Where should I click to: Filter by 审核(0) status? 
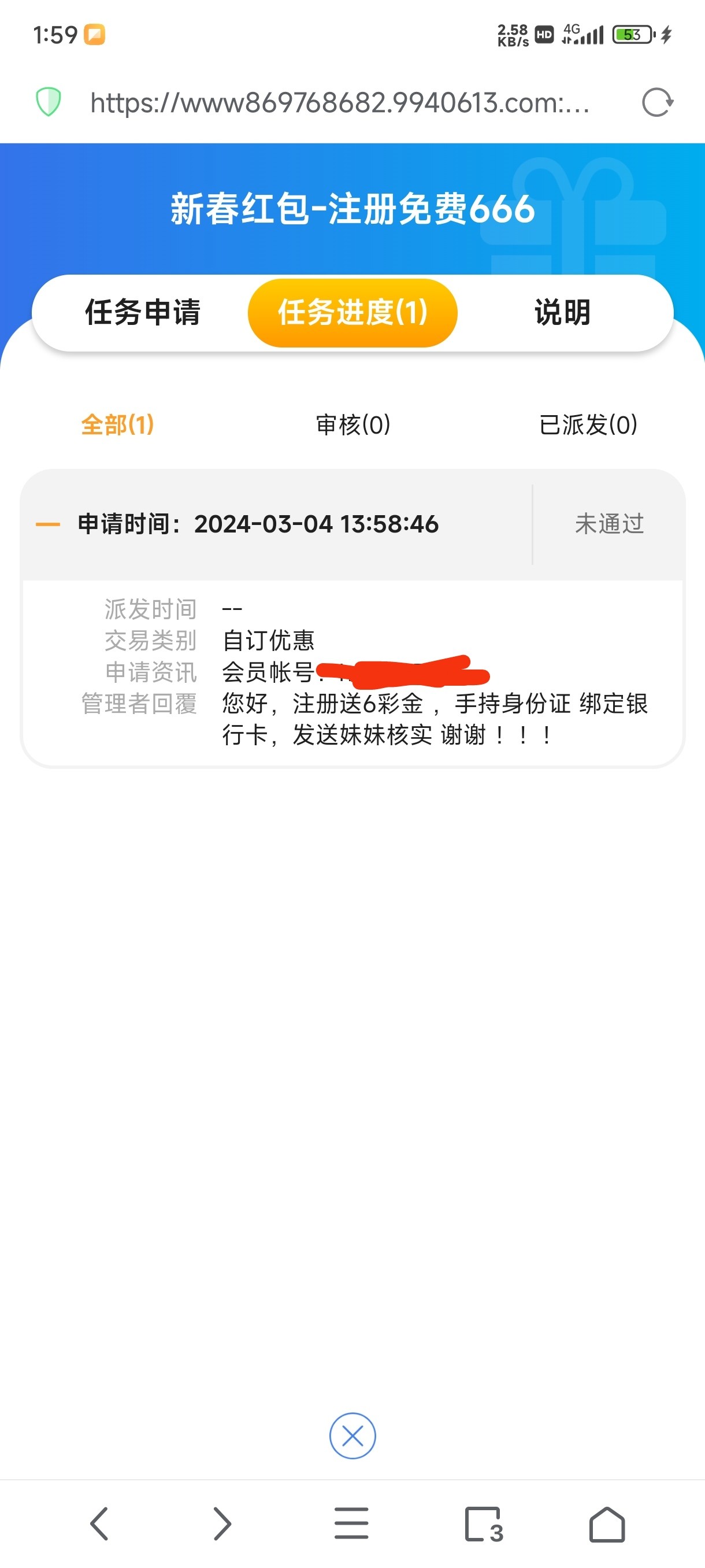pos(353,425)
